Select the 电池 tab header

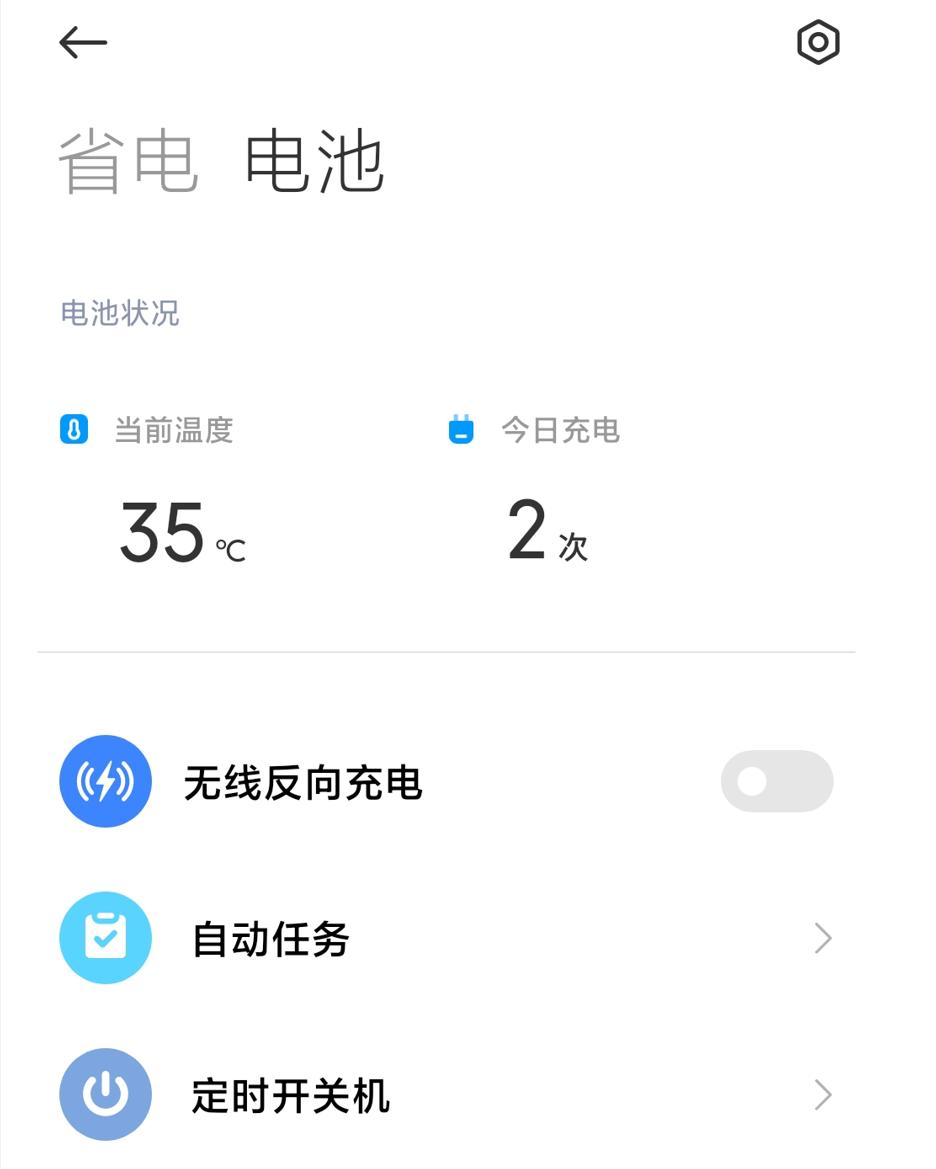tap(315, 160)
